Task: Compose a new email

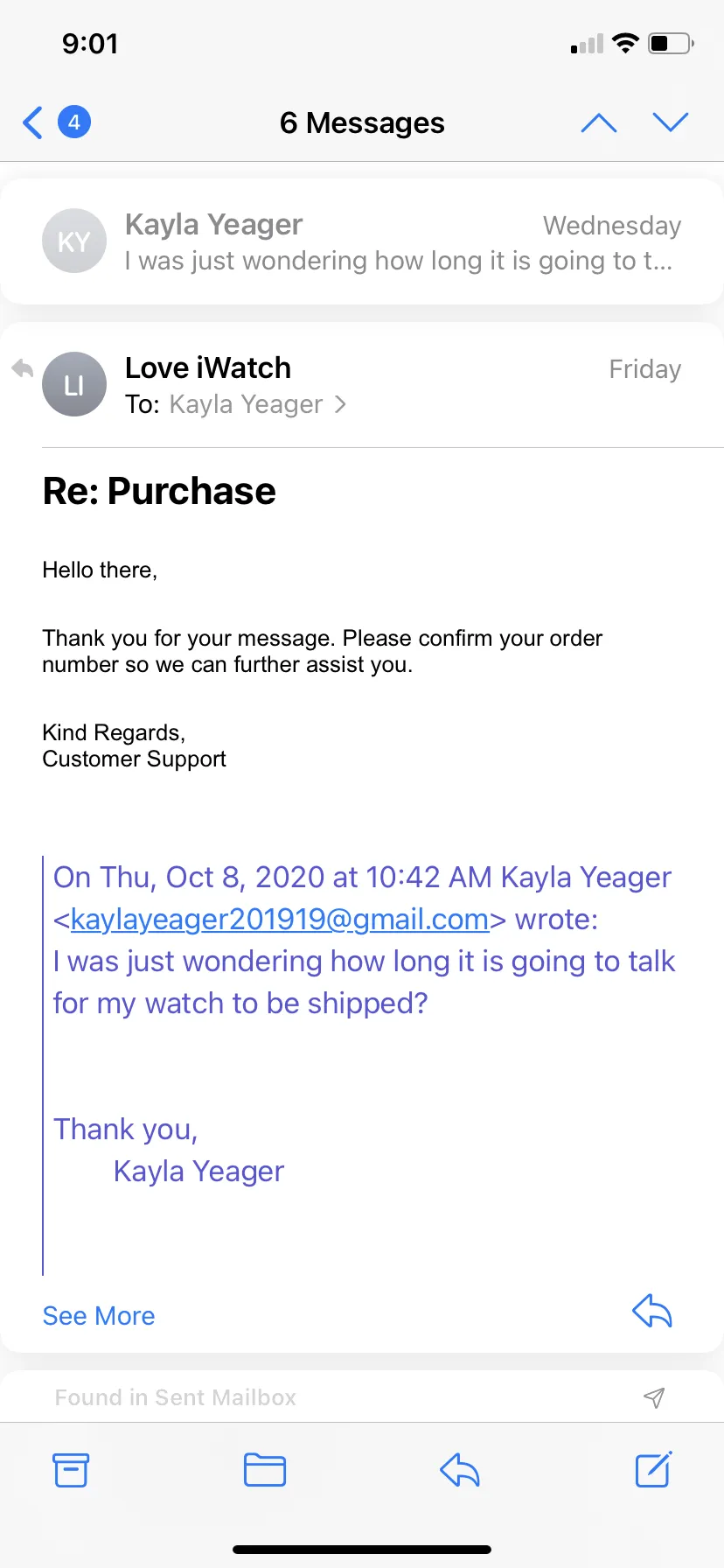Action: (x=653, y=1469)
